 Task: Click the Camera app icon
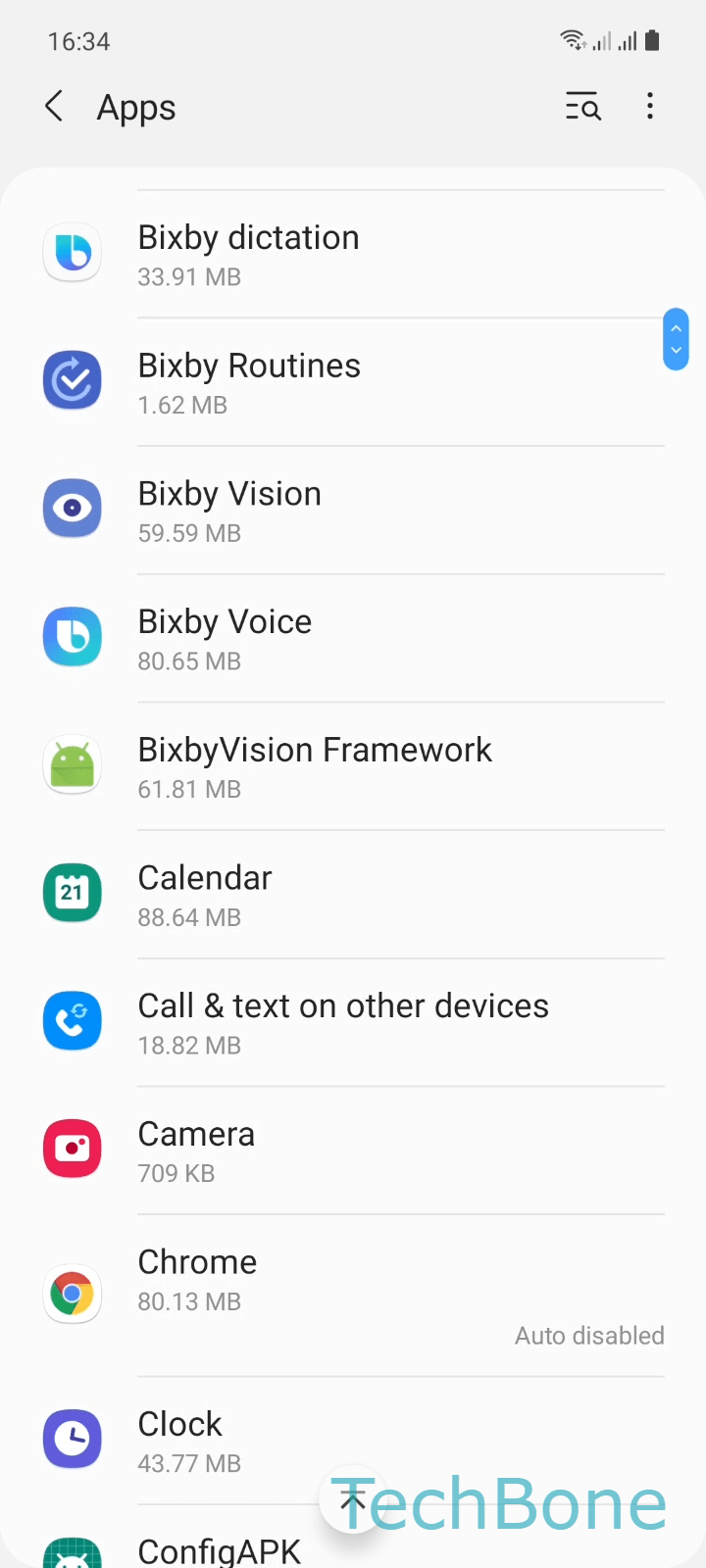[72, 1148]
